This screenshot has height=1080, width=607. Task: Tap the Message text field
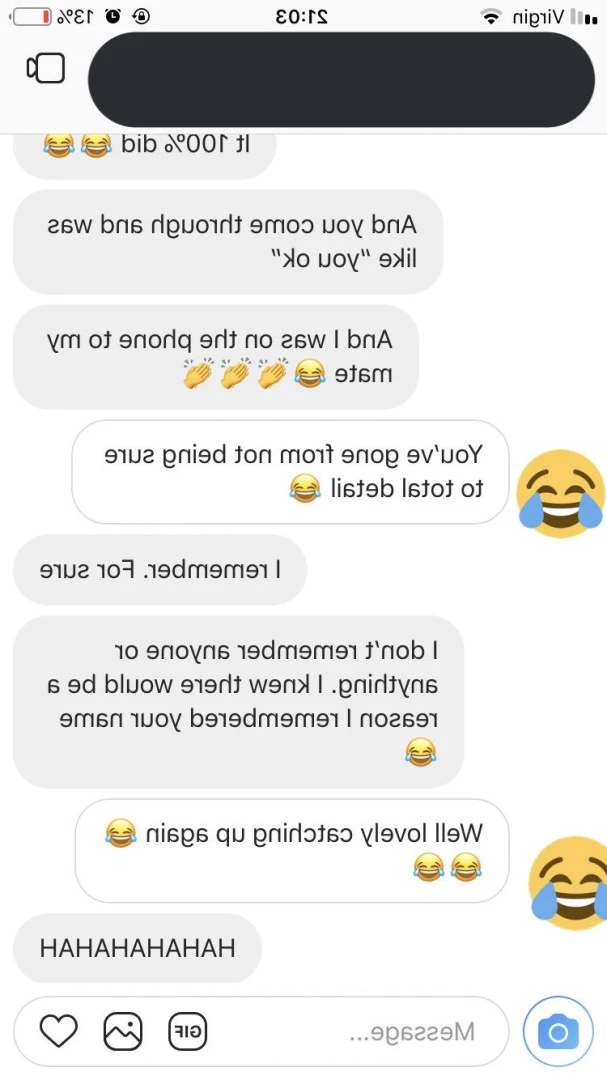coord(344,1031)
